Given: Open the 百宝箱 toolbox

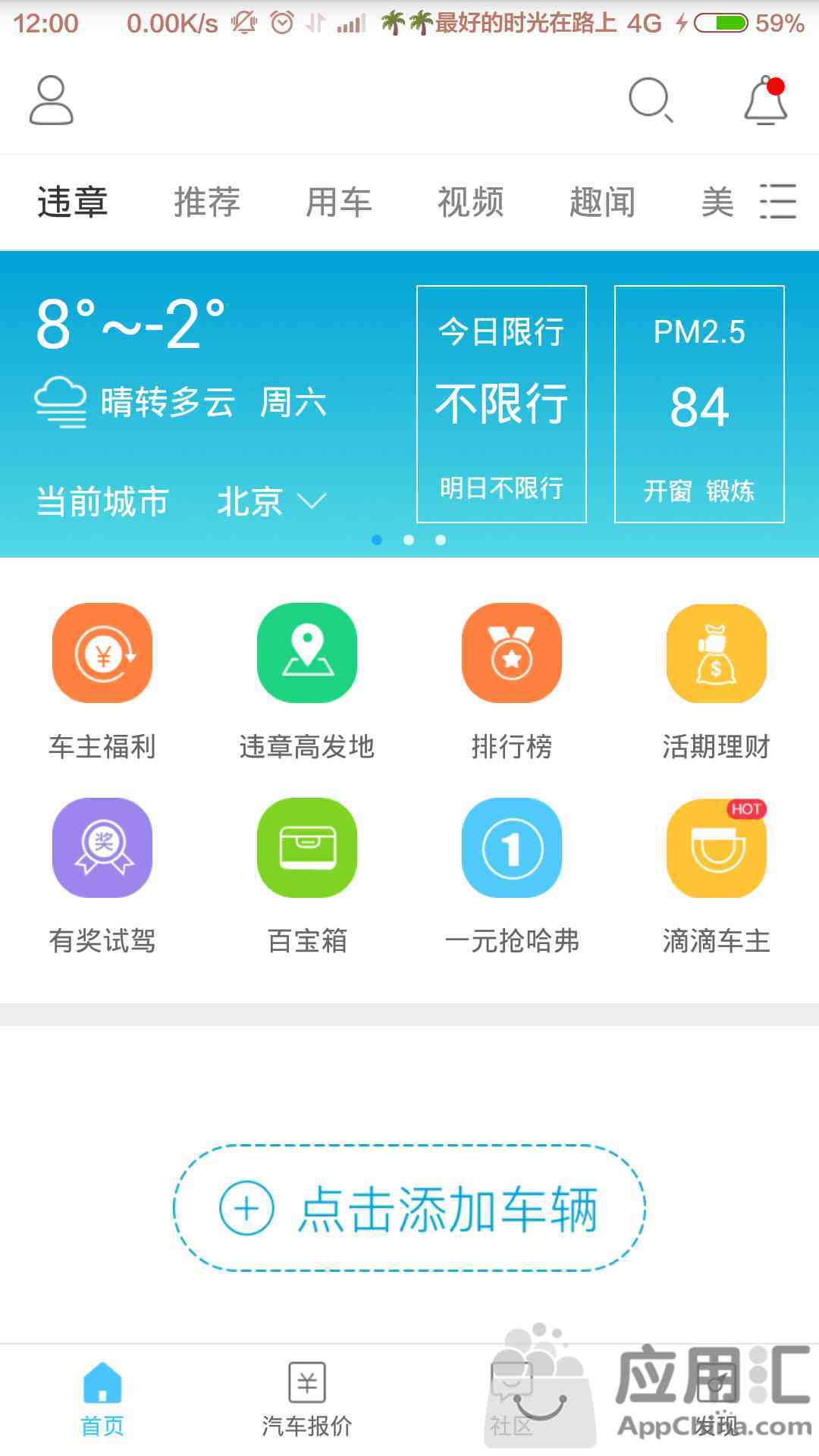Looking at the screenshot, I should tap(307, 874).
